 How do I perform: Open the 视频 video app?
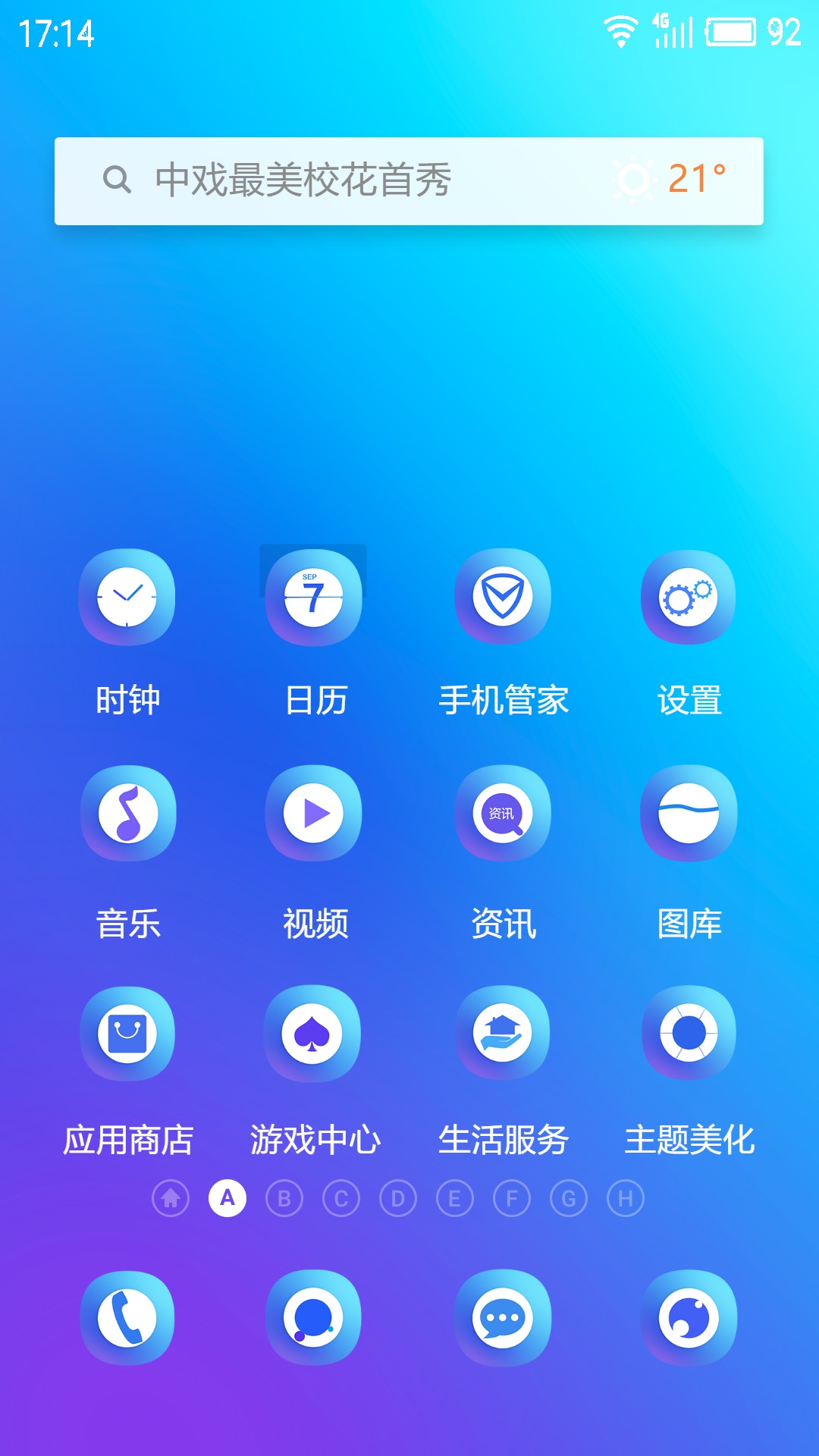pos(313,813)
